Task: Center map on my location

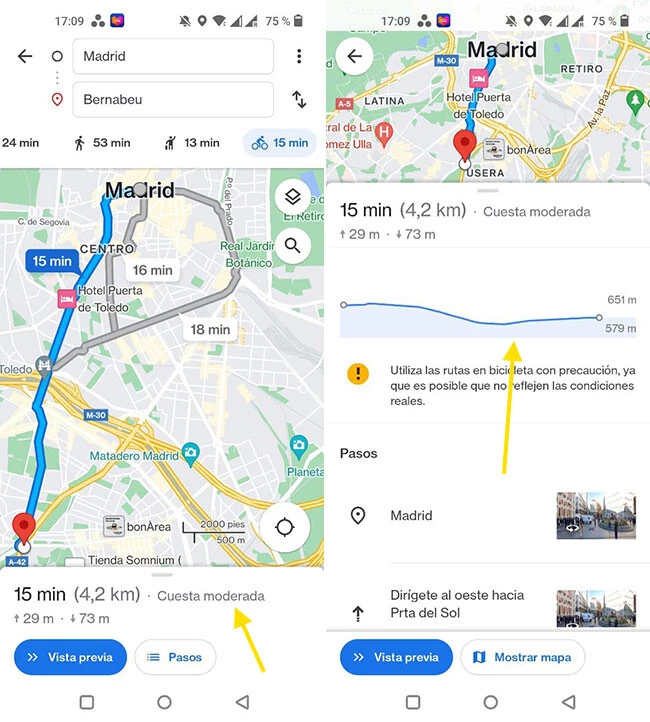Action: click(x=285, y=528)
